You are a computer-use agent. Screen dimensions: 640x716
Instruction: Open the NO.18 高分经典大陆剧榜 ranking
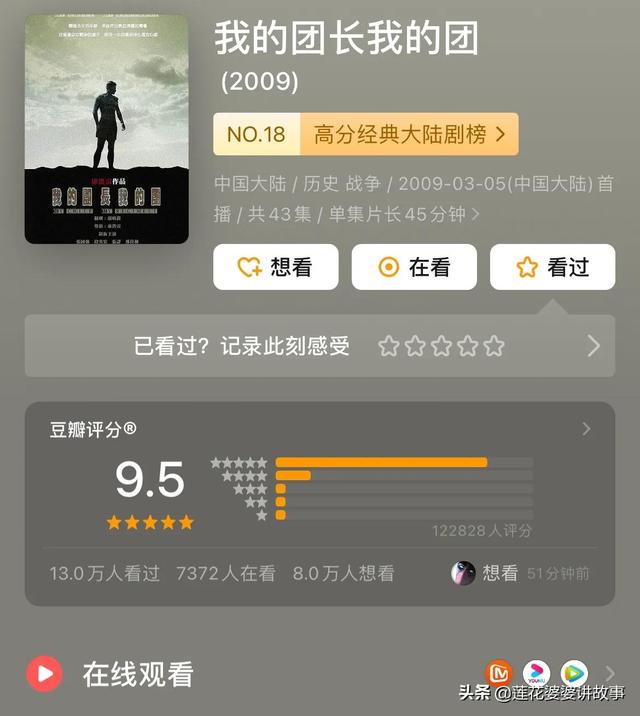click(x=365, y=134)
